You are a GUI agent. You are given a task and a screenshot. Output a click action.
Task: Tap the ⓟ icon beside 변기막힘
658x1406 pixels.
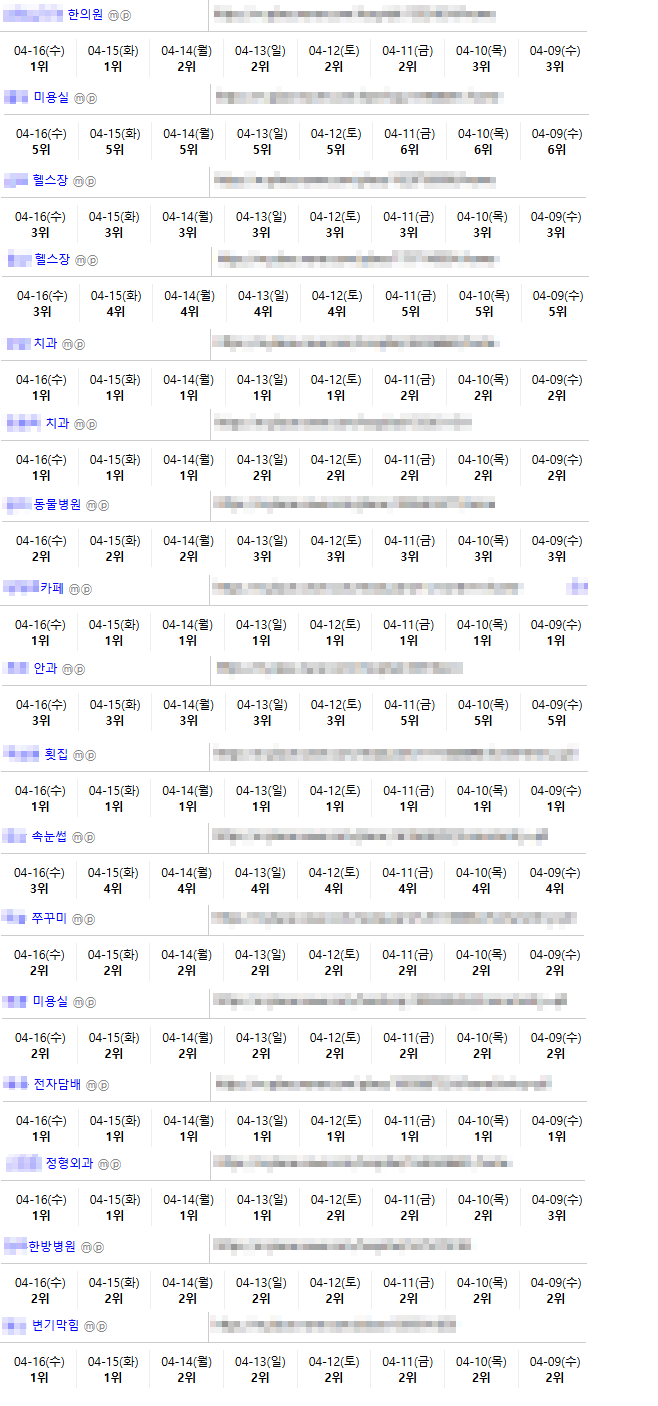(101, 1326)
